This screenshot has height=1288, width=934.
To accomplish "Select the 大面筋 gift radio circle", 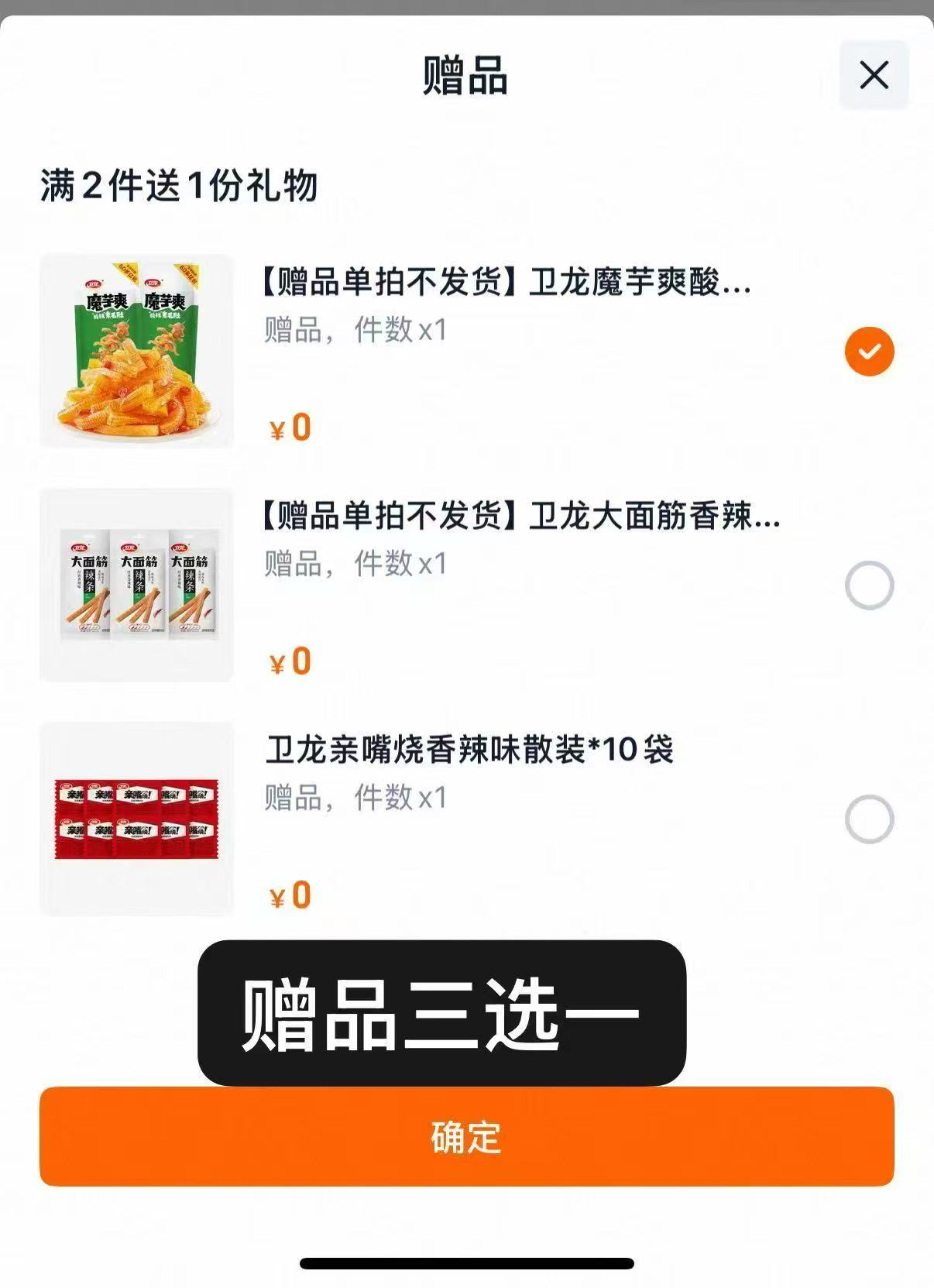I will [869, 586].
